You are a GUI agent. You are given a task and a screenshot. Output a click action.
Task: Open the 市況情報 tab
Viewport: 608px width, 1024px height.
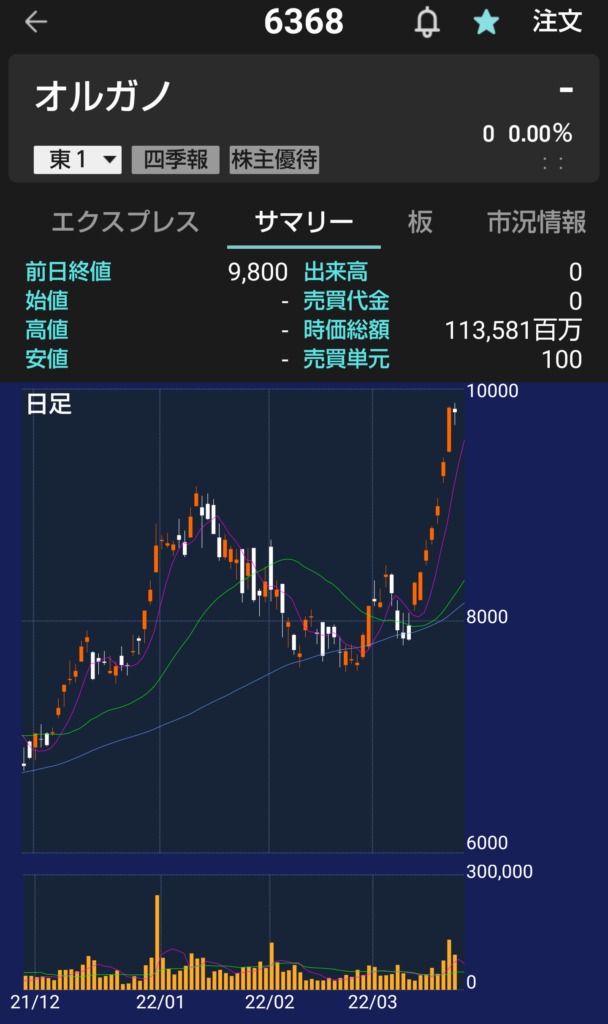536,222
